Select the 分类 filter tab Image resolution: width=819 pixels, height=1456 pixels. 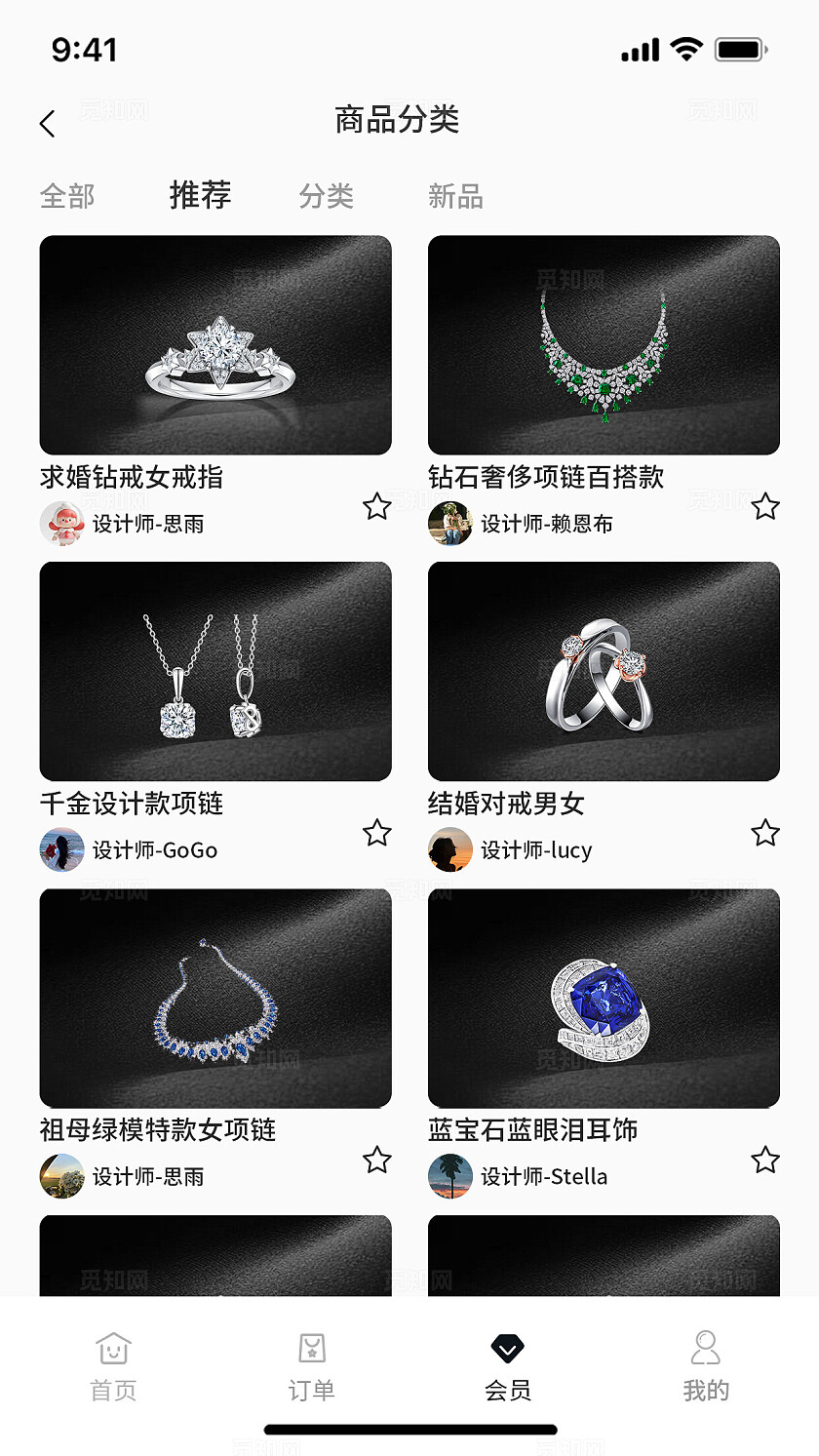click(x=327, y=195)
